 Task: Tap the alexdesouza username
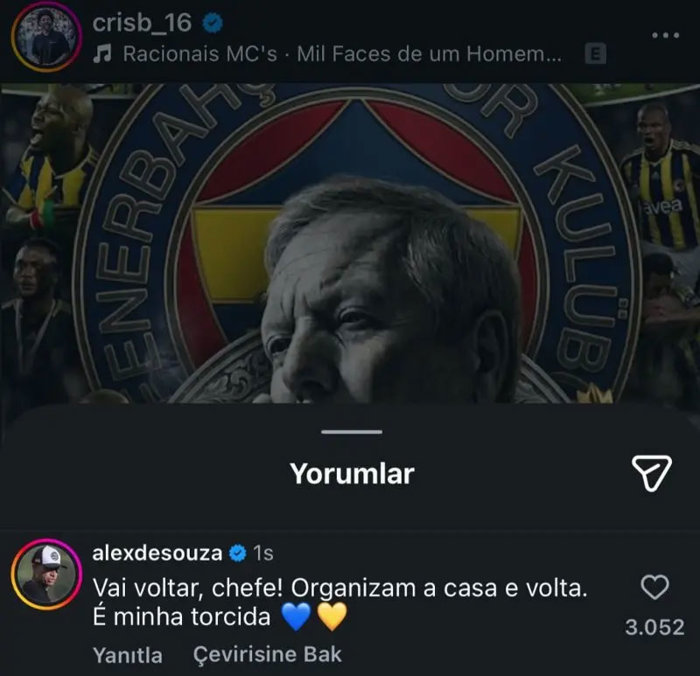click(157, 553)
